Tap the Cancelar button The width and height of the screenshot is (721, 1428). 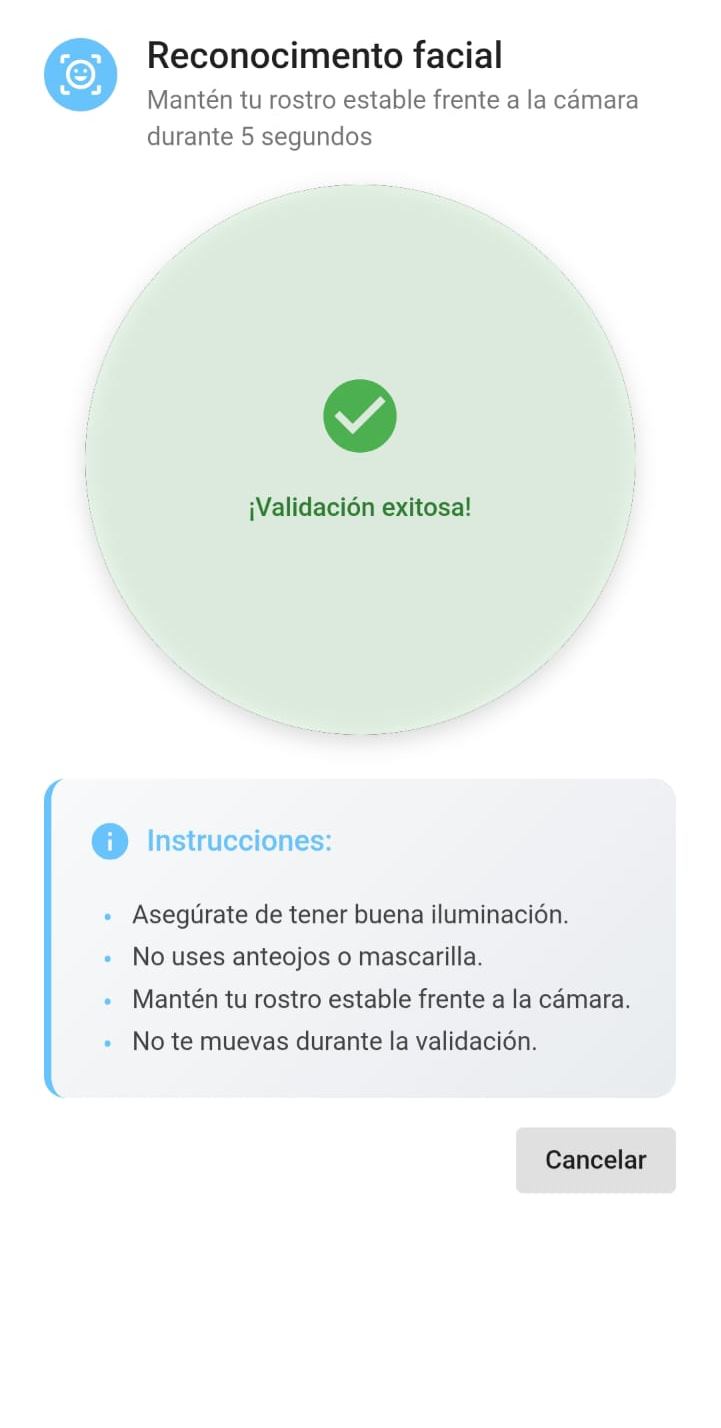pyautogui.click(x=595, y=1160)
